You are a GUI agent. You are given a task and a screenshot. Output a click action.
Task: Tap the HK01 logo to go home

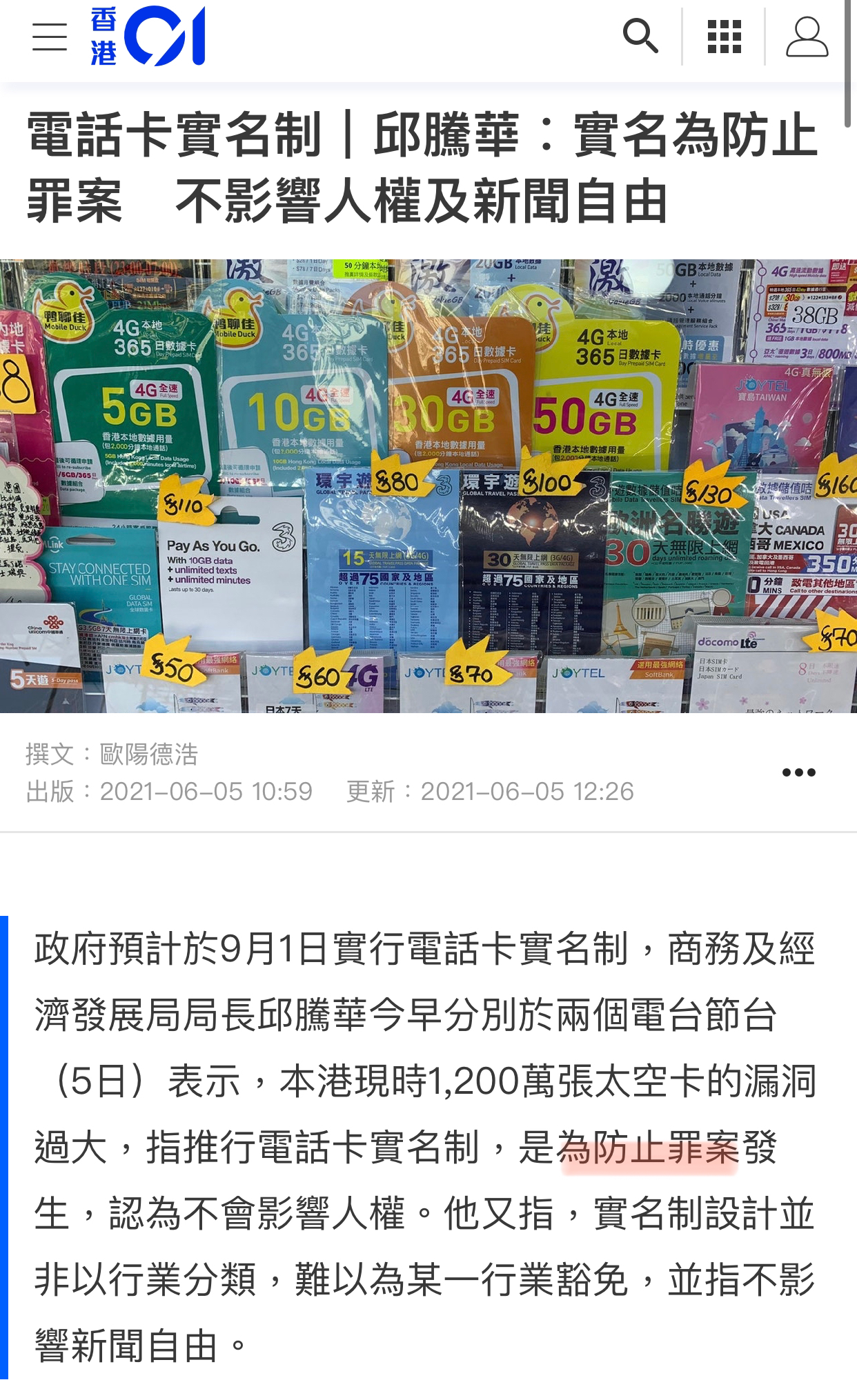pos(148,36)
